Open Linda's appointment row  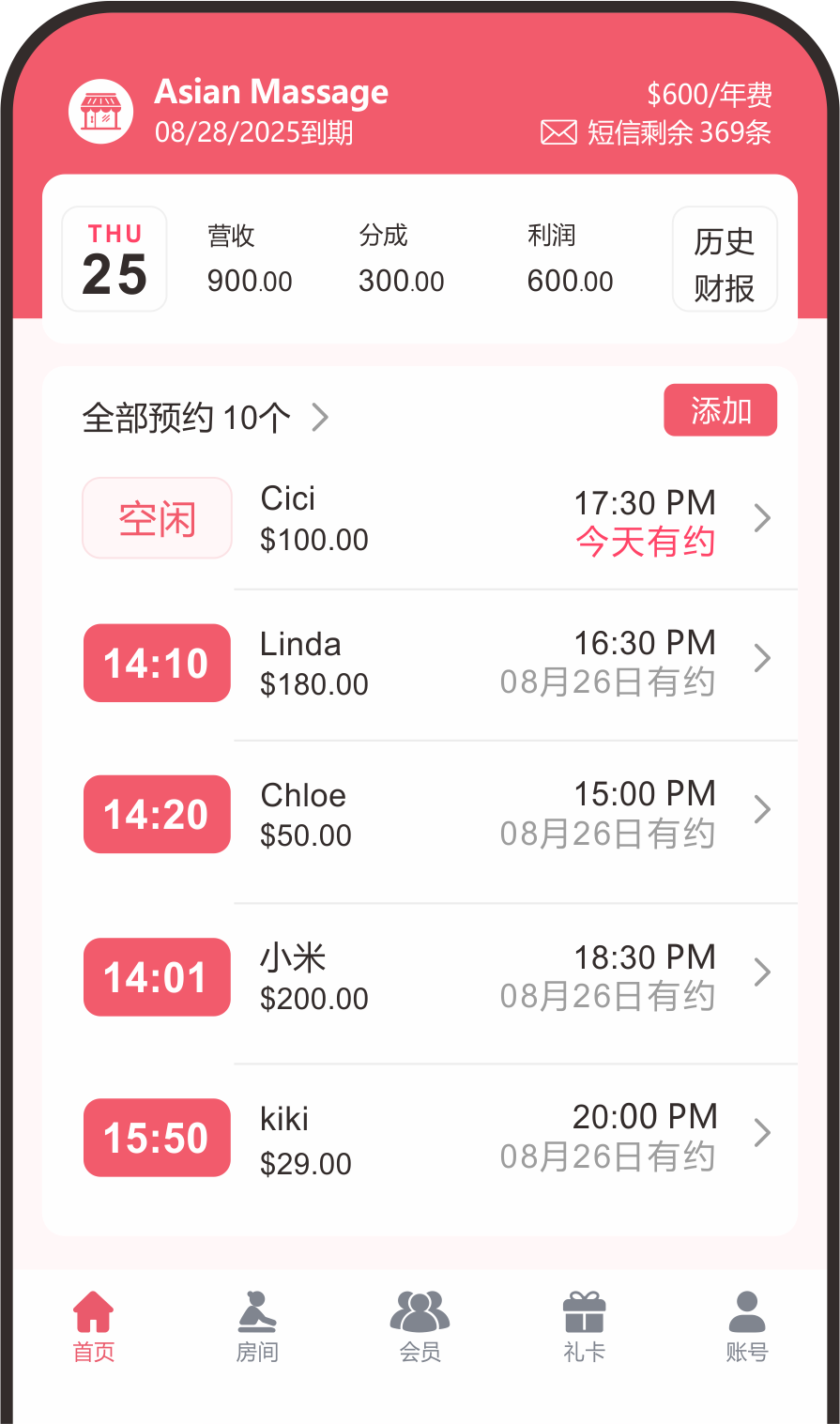[420, 662]
